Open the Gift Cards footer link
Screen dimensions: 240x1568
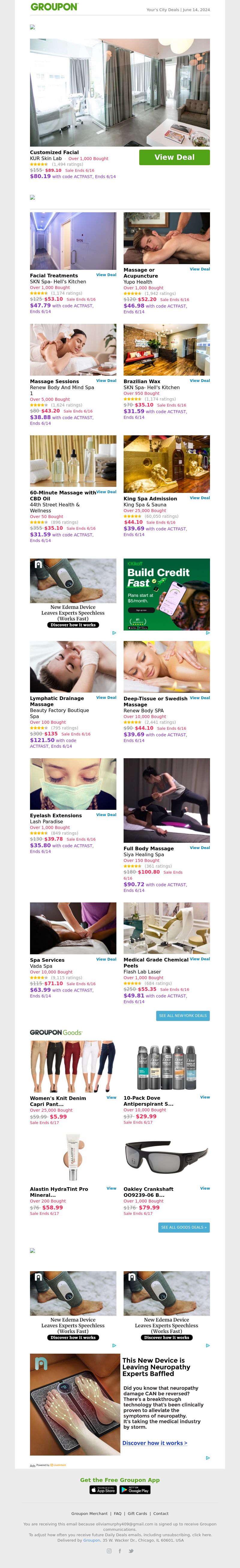137,1513
